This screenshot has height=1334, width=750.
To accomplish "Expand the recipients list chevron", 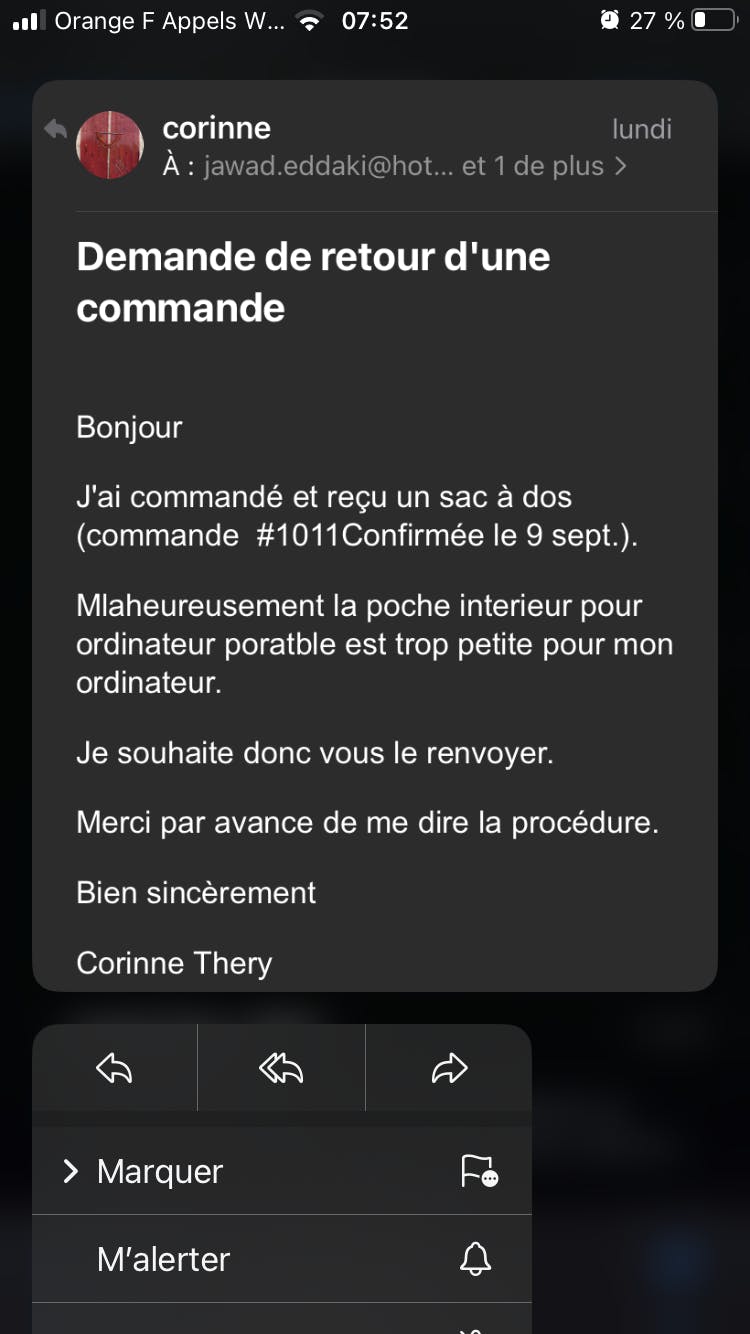I will (621, 166).
